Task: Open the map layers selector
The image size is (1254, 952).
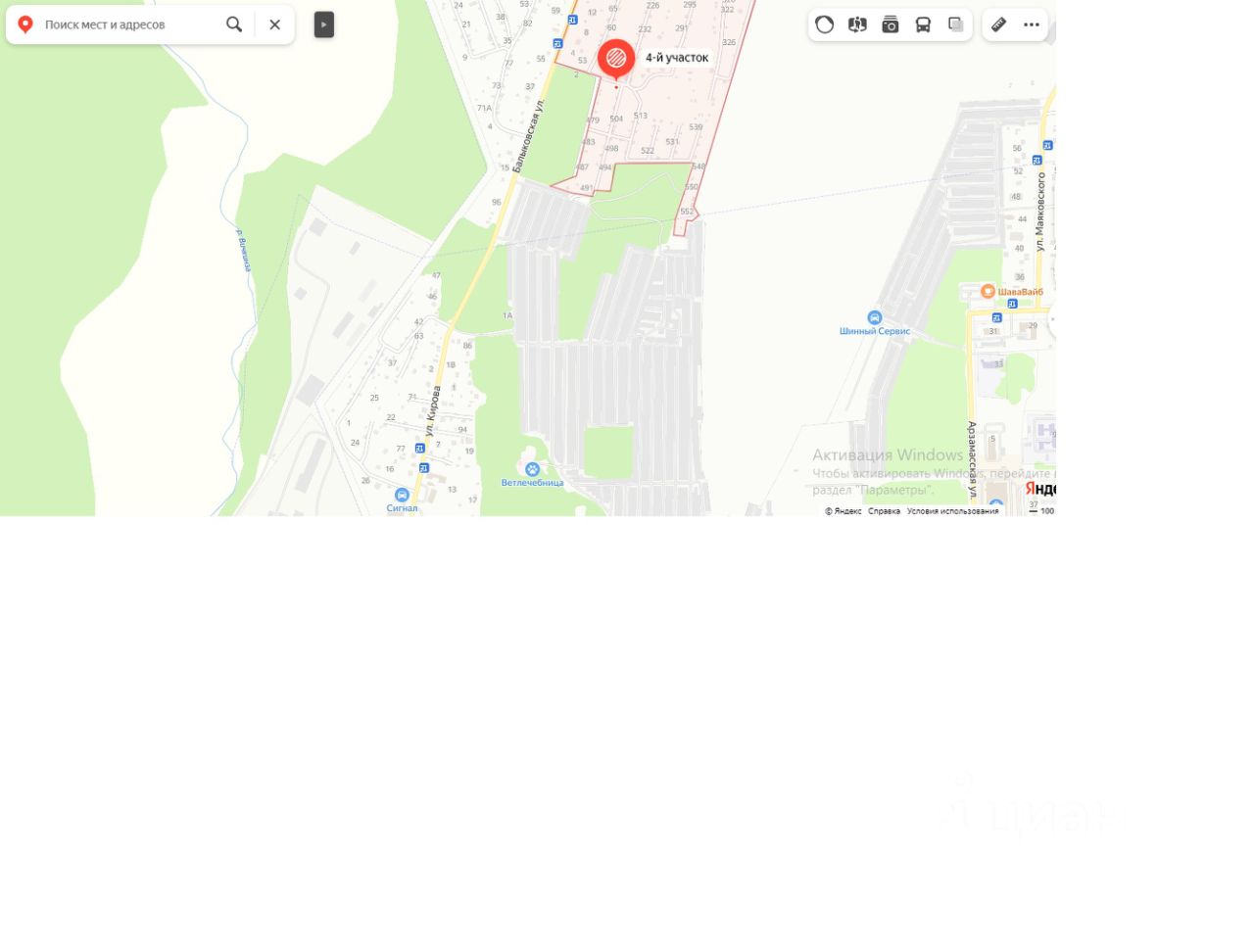Action: (x=956, y=24)
